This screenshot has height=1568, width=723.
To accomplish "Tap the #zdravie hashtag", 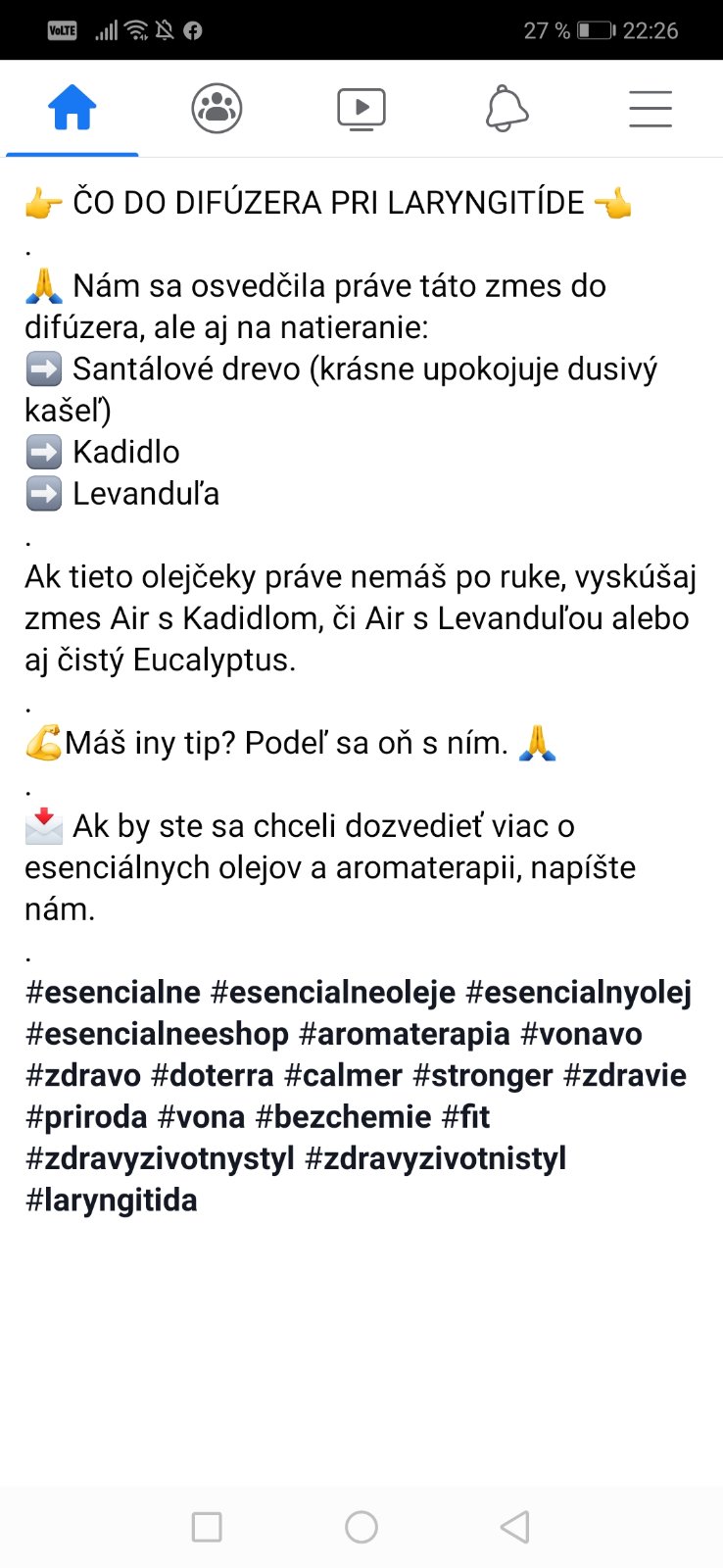I will click(625, 1075).
